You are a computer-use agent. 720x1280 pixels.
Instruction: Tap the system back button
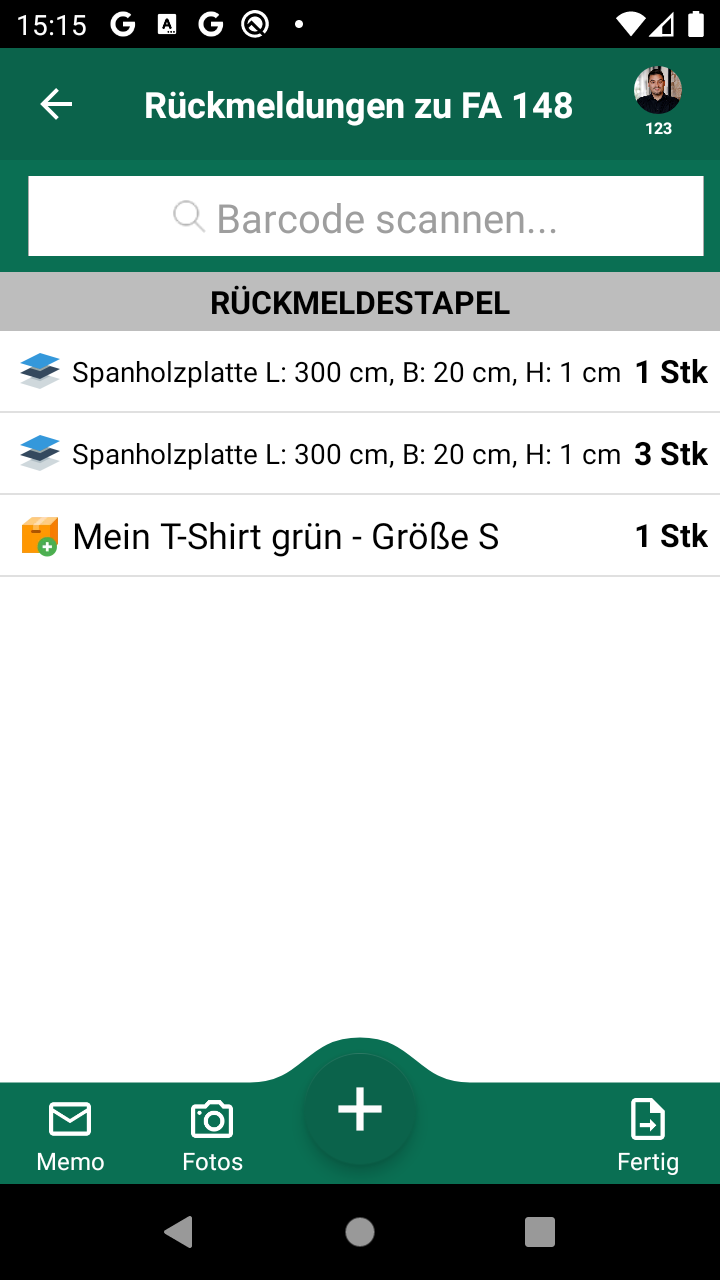pos(179,1232)
